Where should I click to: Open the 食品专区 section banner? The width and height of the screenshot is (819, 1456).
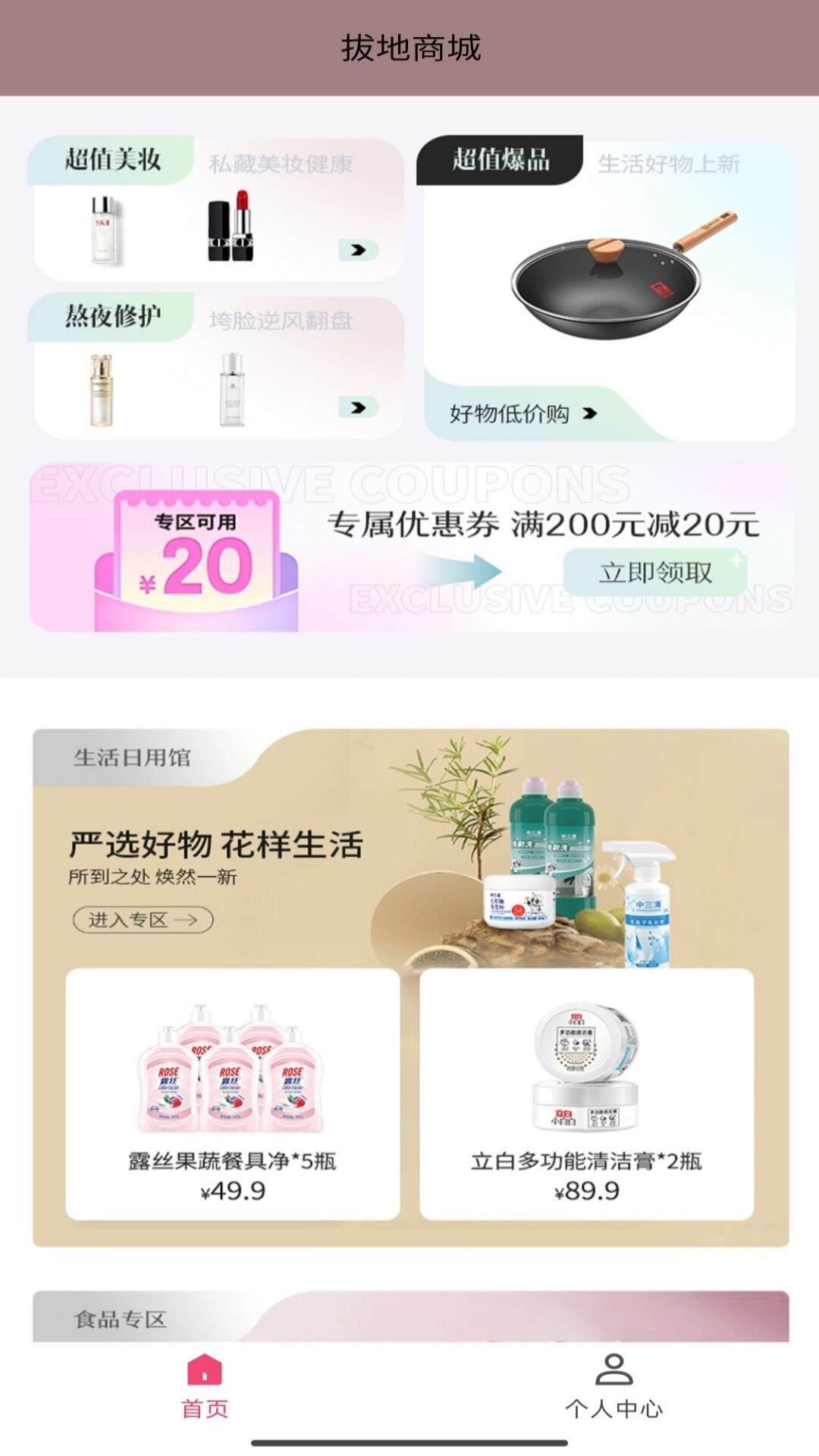coord(409,1318)
